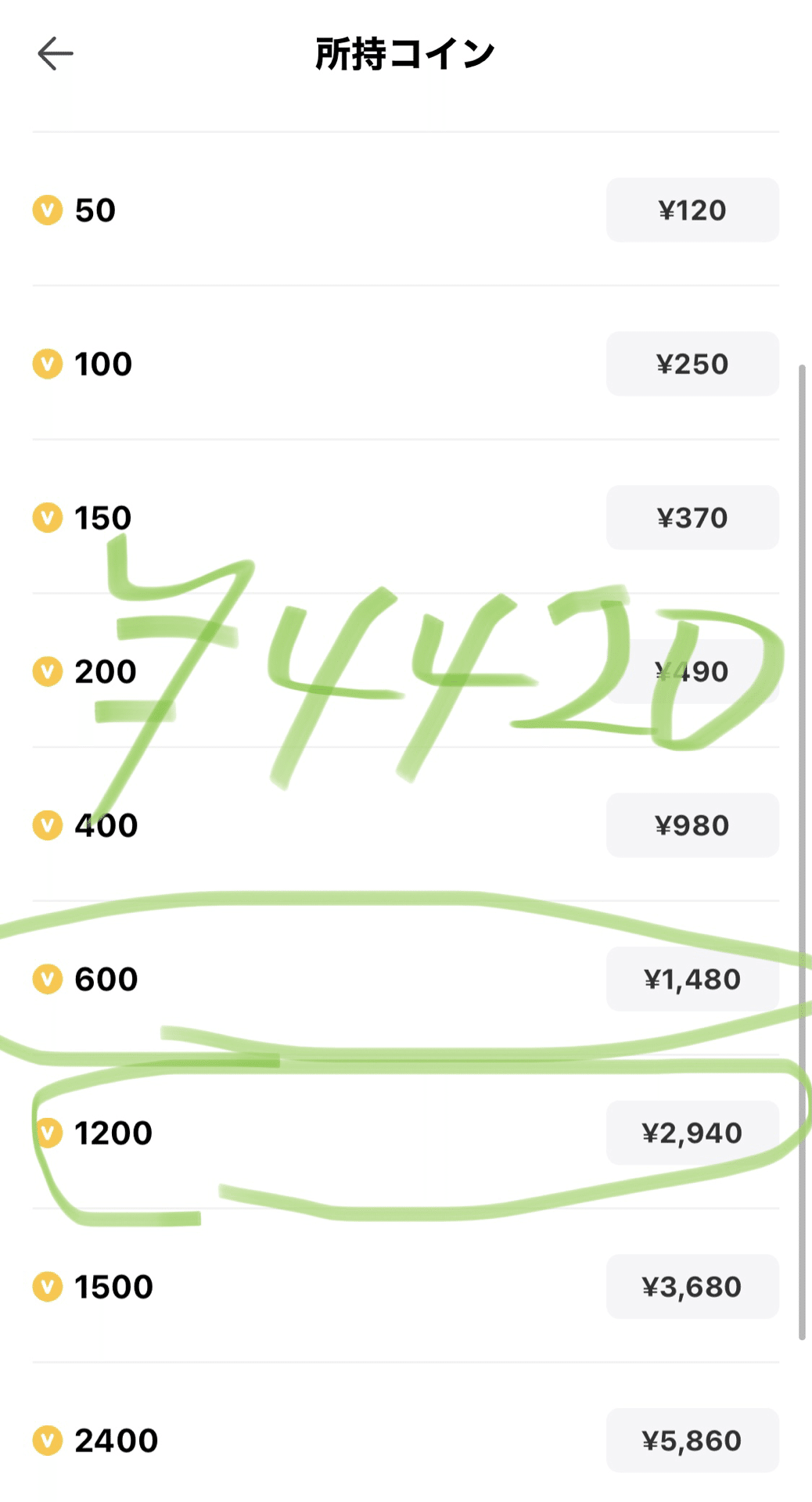The height and width of the screenshot is (1502, 812).
Task: Click the coin icon next to 100
Action: tap(49, 364)
